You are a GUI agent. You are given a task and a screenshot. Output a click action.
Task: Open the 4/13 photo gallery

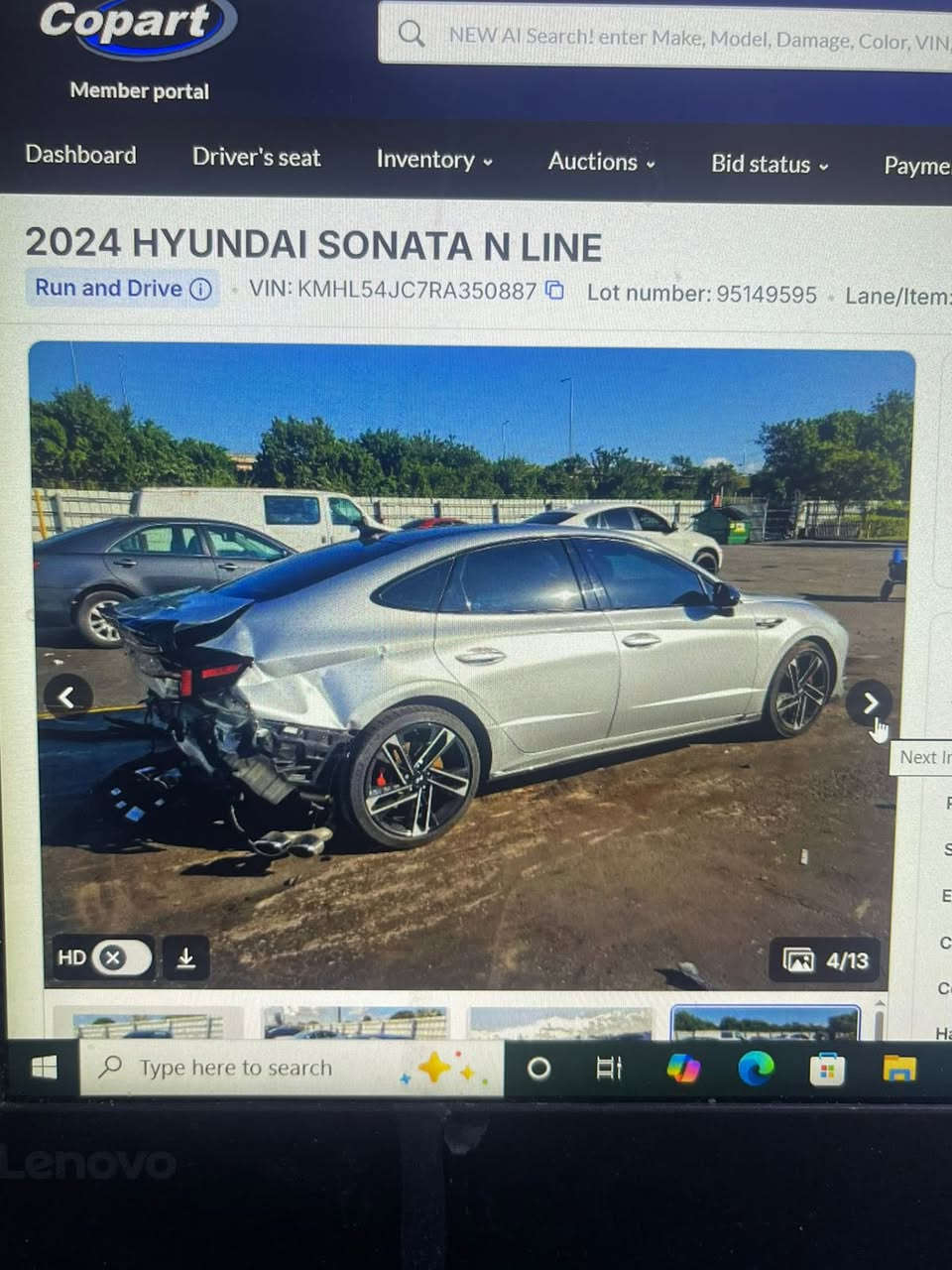point(825,959)
